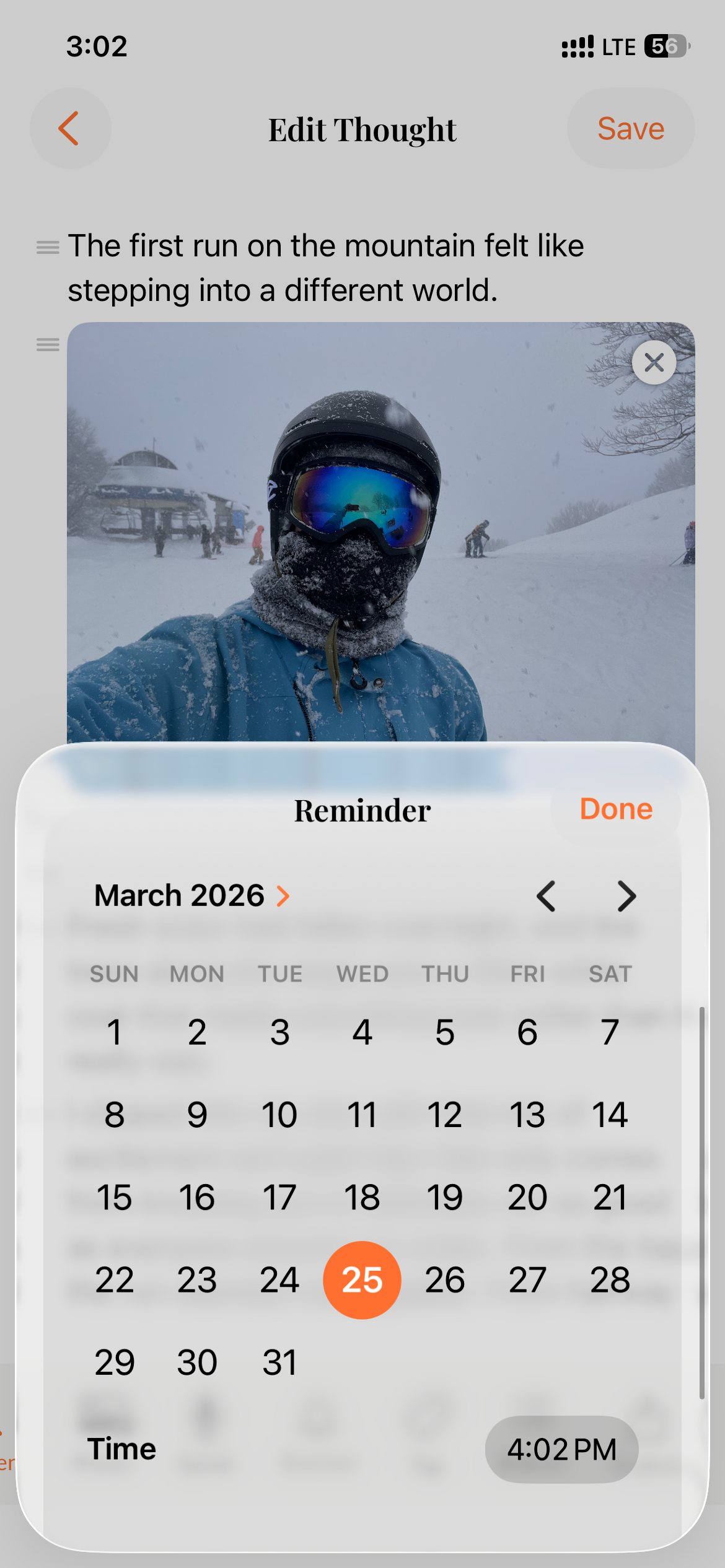Save the edited thought
The height and width of the screenshot is (1568, 725).
(630, 129)
